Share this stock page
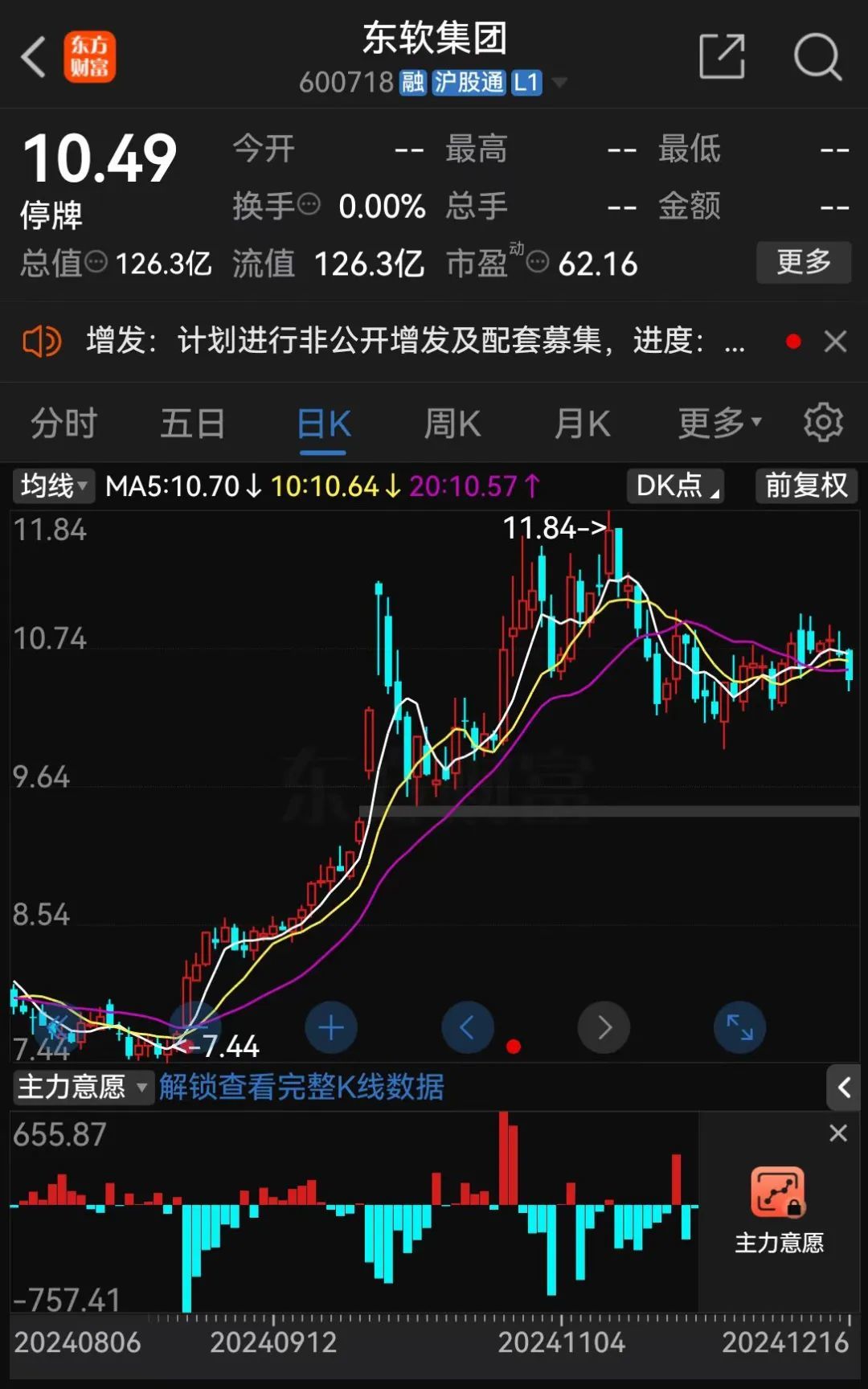This screenshot has height=1389, width=868. click(722, 57)
